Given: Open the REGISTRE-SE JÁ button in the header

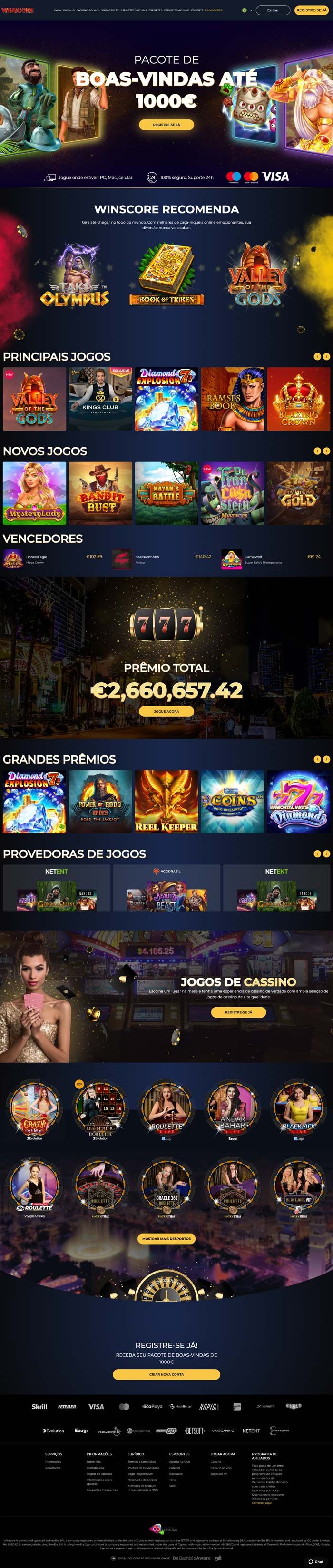Looking at the screenshot, I should point(312,10).
